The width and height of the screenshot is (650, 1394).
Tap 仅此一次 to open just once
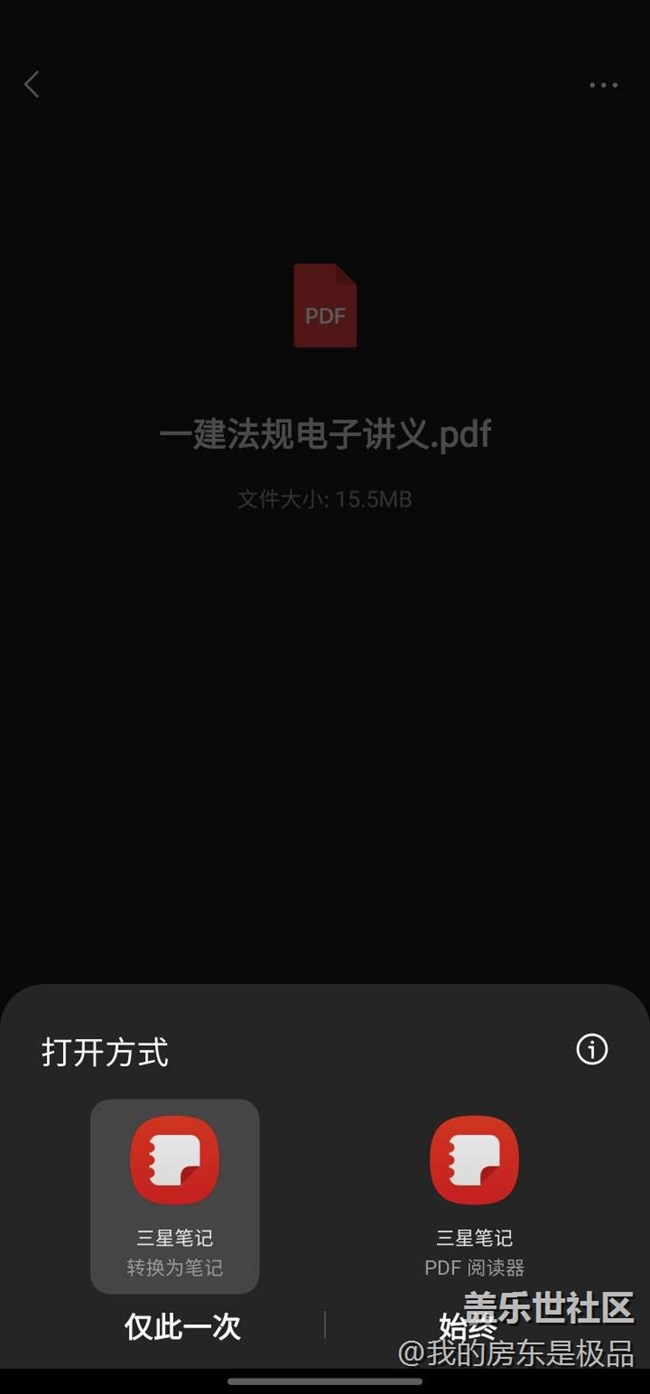pos(183,1326)
